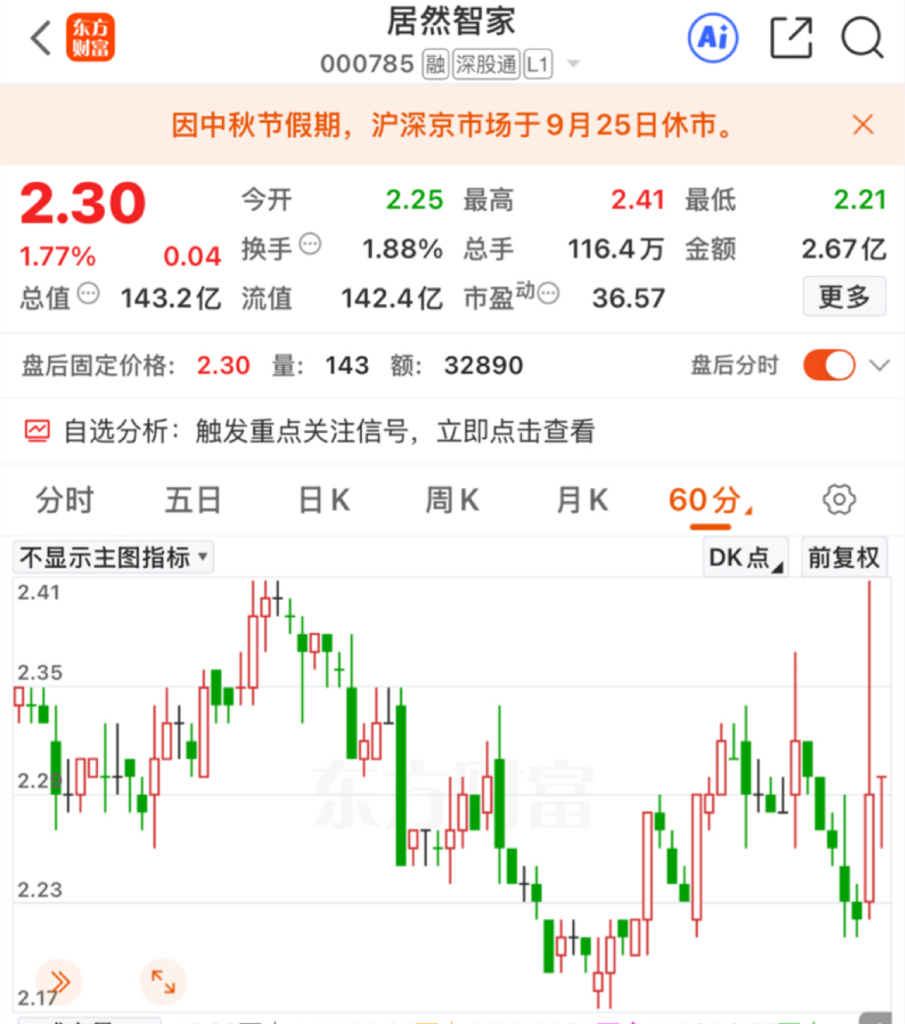Image resolution: width=905 pixels, height=1024 pixels.
Task: Switch to the 五日 tab
Action: pyautogui.click(x=193, y=501)
